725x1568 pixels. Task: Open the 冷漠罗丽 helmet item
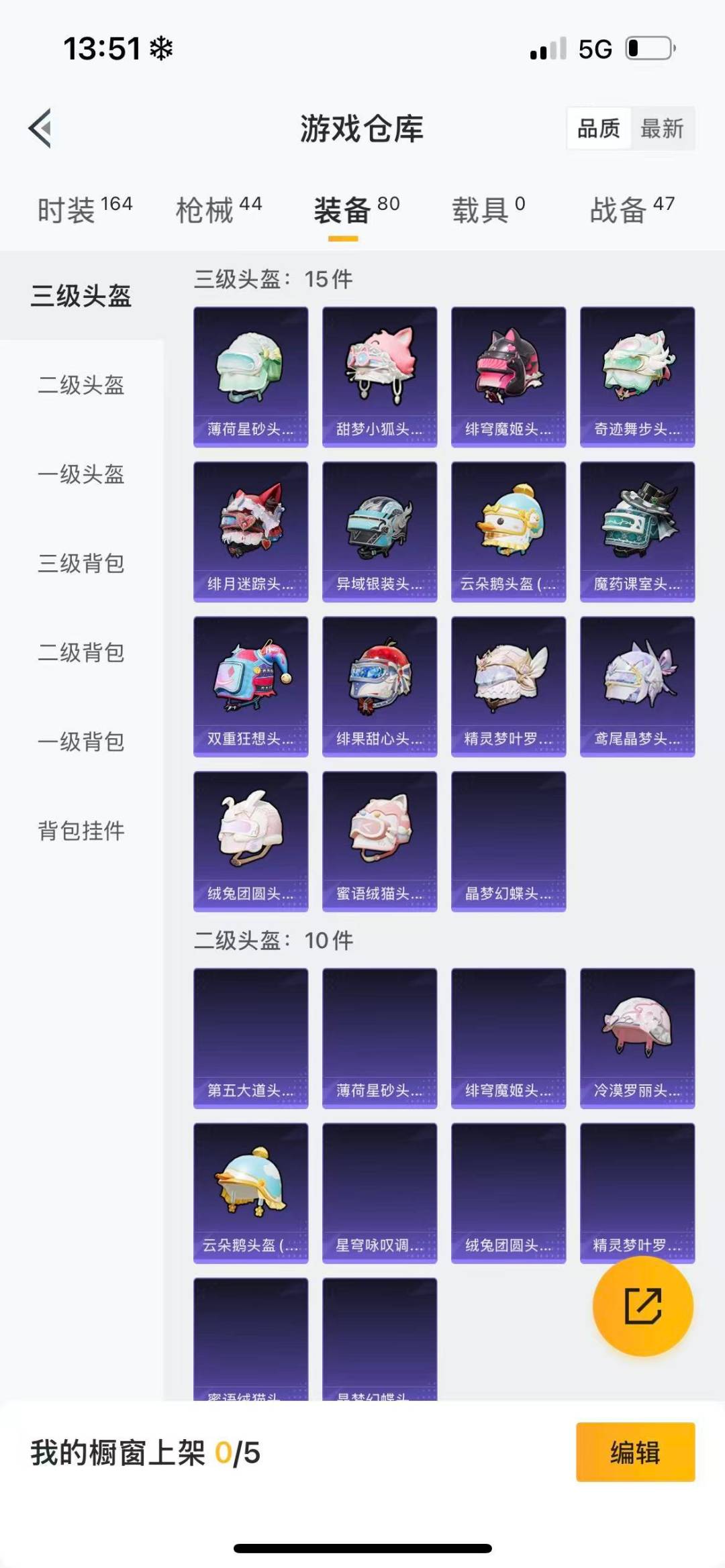(x=637, y=1037)
